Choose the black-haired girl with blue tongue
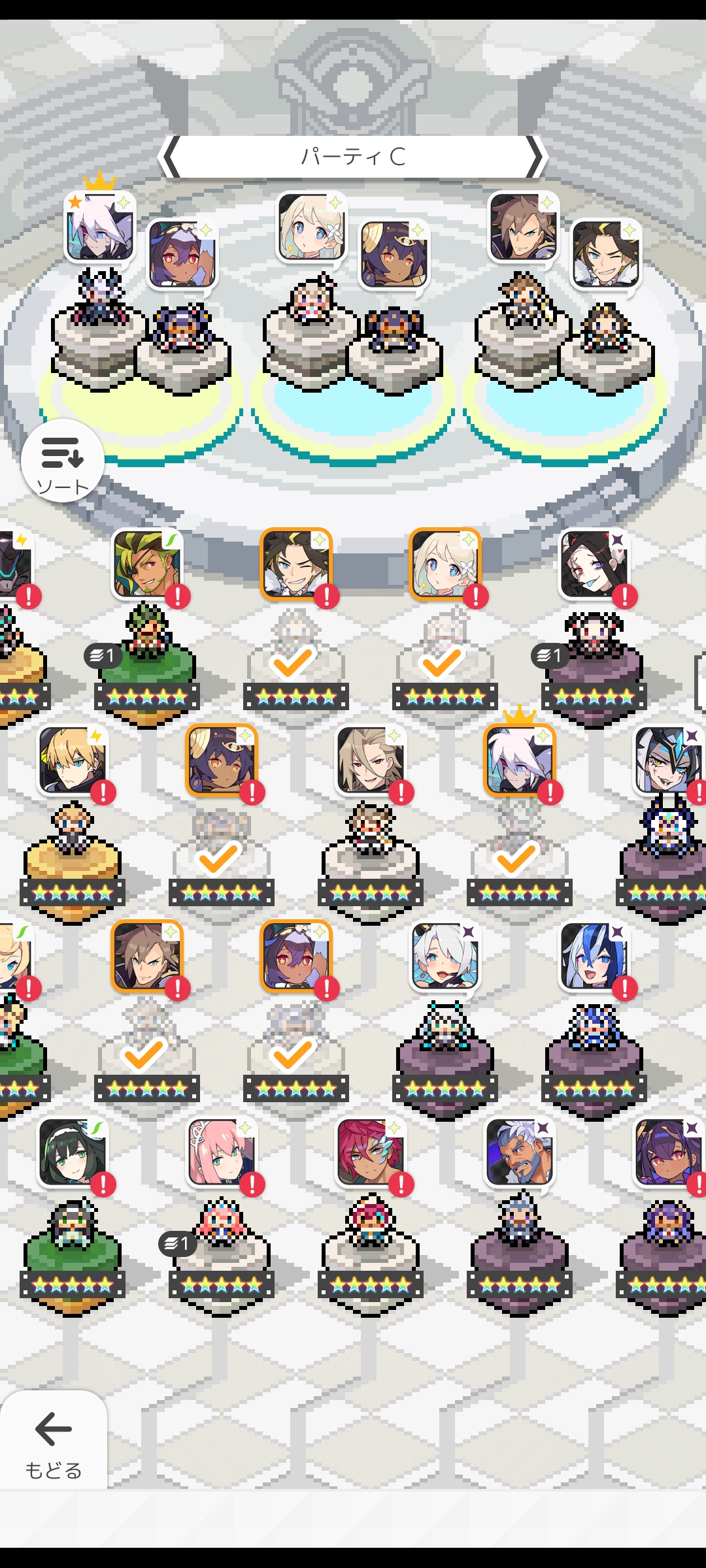 [594, 564]
